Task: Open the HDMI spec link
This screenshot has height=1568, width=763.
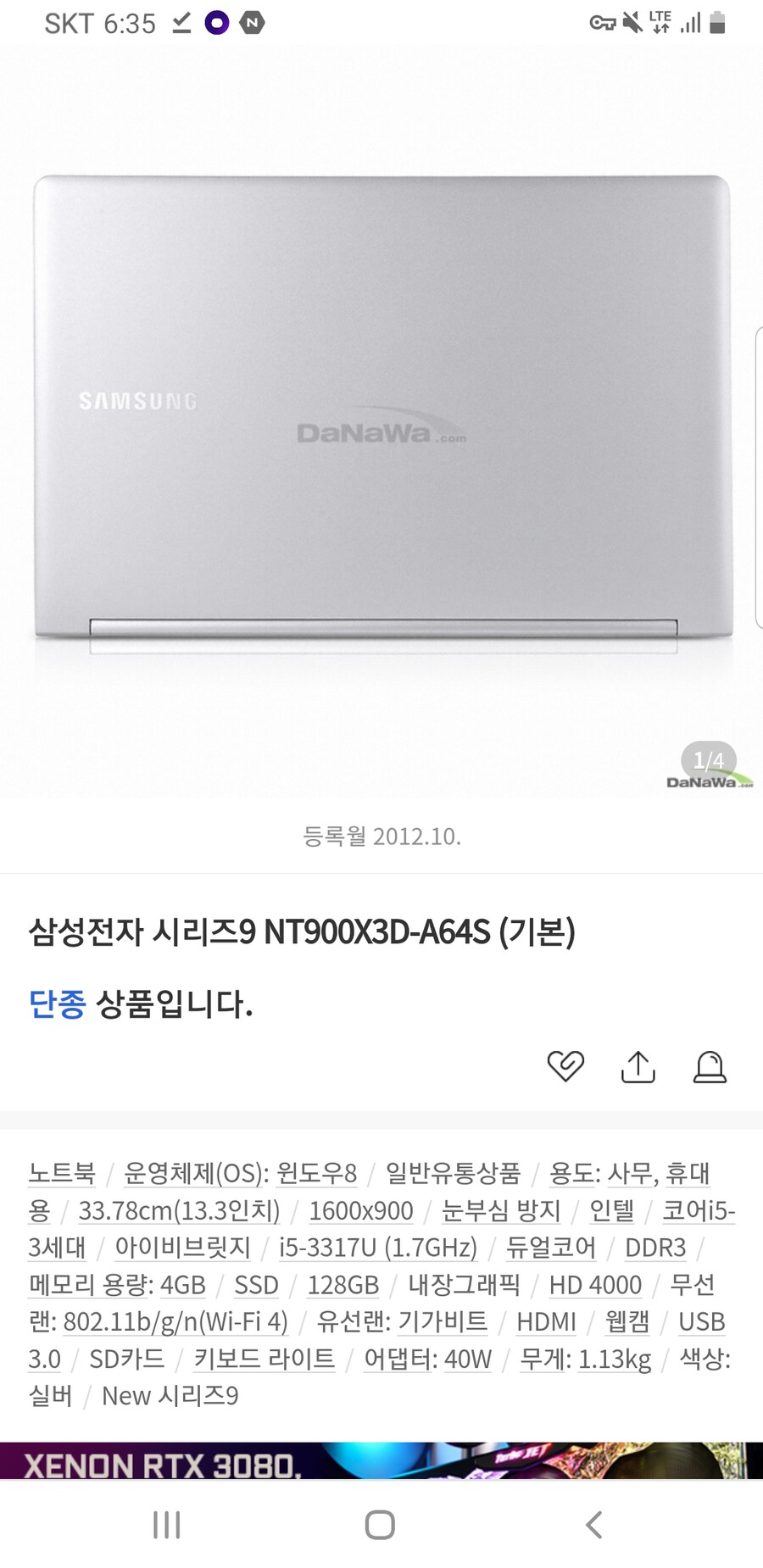Action: pyautogui.click(x=547, y=1322)
